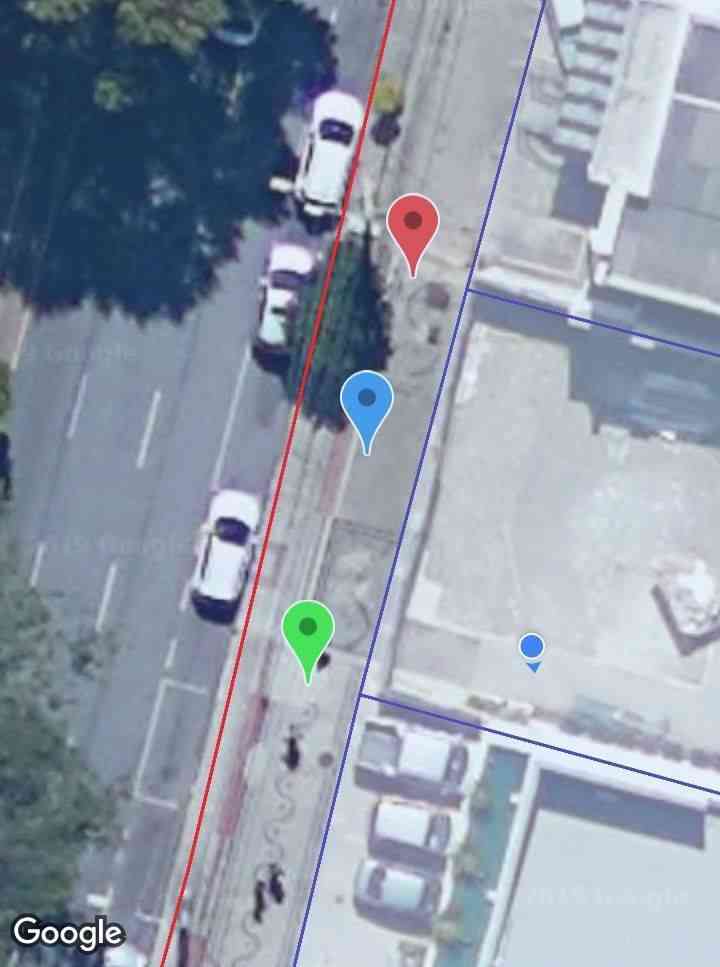The height and width of the screenshot is (967, 720).
Task: Tap the red map pin
Action: click(413, 225)
